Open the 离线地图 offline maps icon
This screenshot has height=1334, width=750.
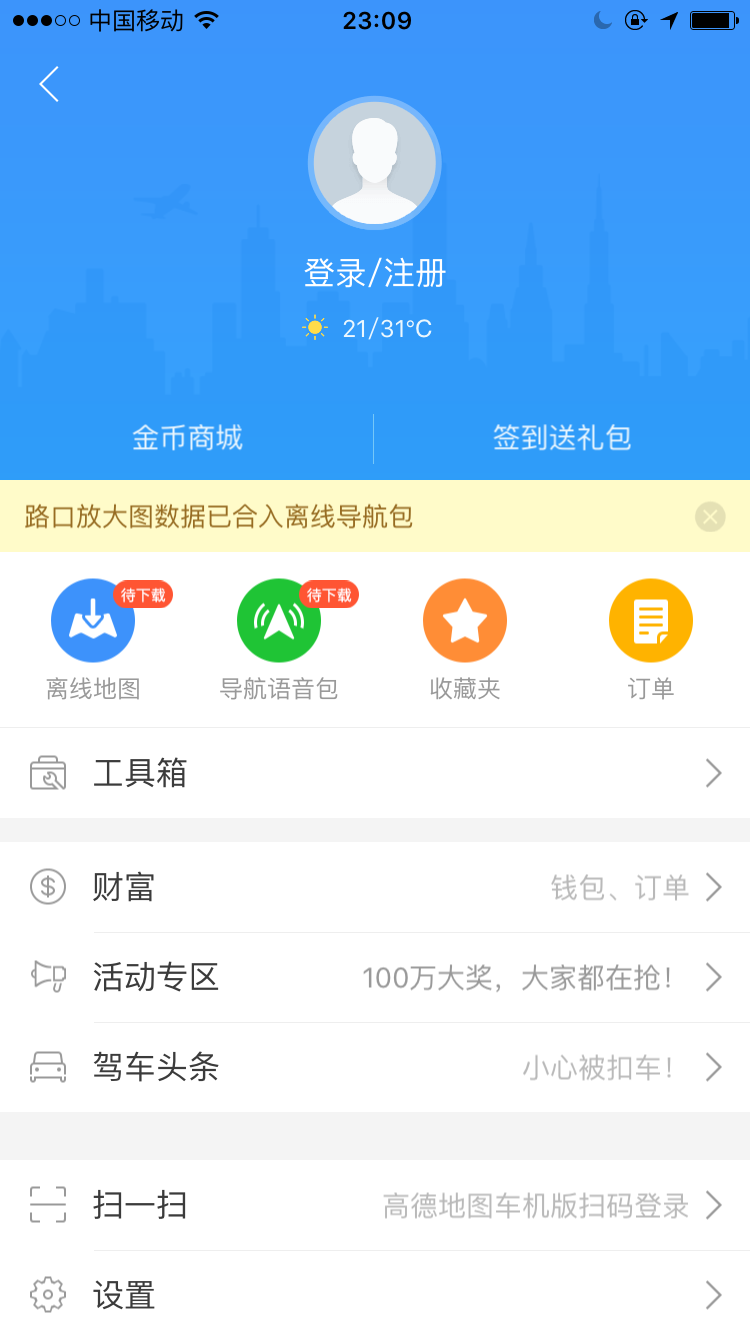click(x=92, y=619)
